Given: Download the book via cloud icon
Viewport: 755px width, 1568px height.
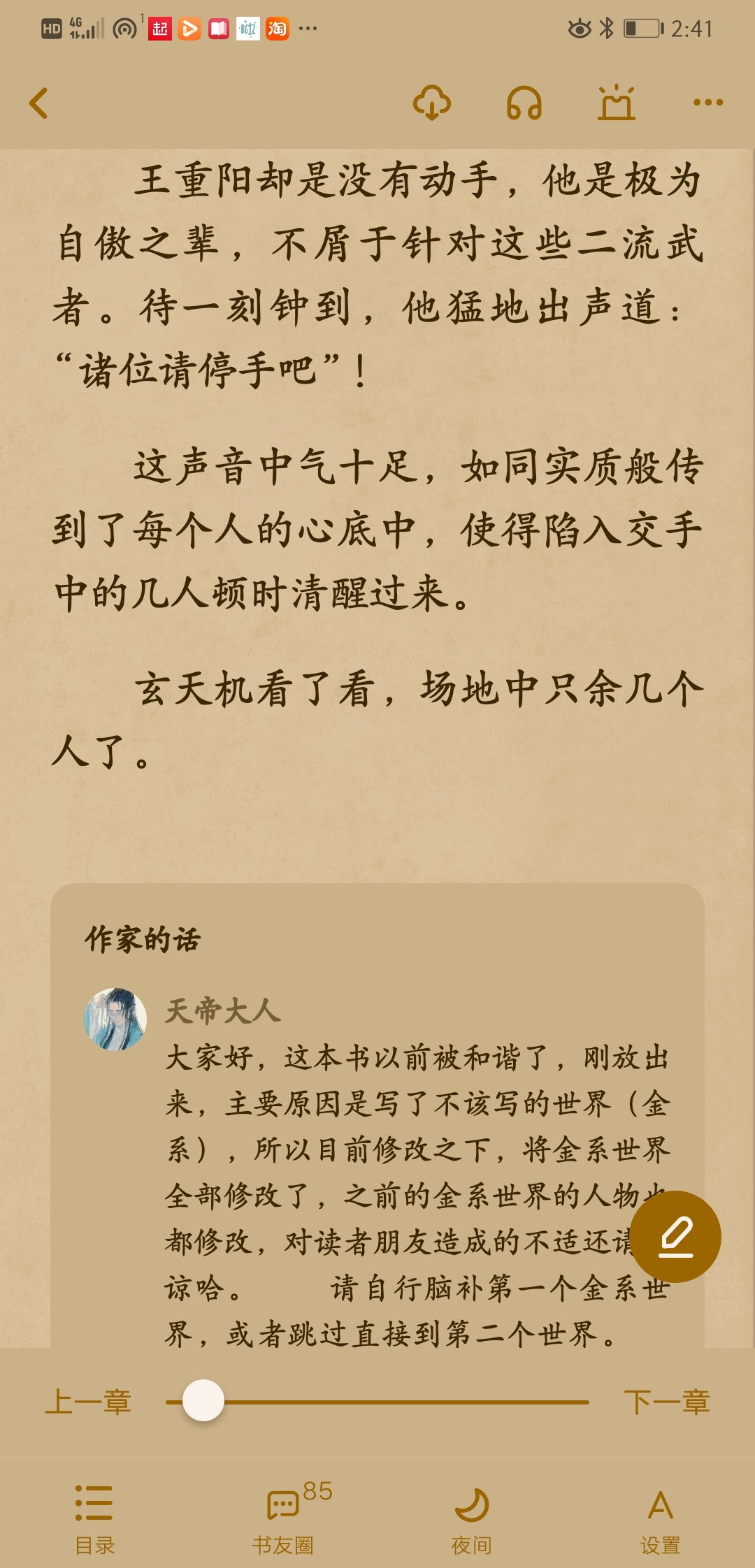Looking at the screenshot, I should [431, 103].
